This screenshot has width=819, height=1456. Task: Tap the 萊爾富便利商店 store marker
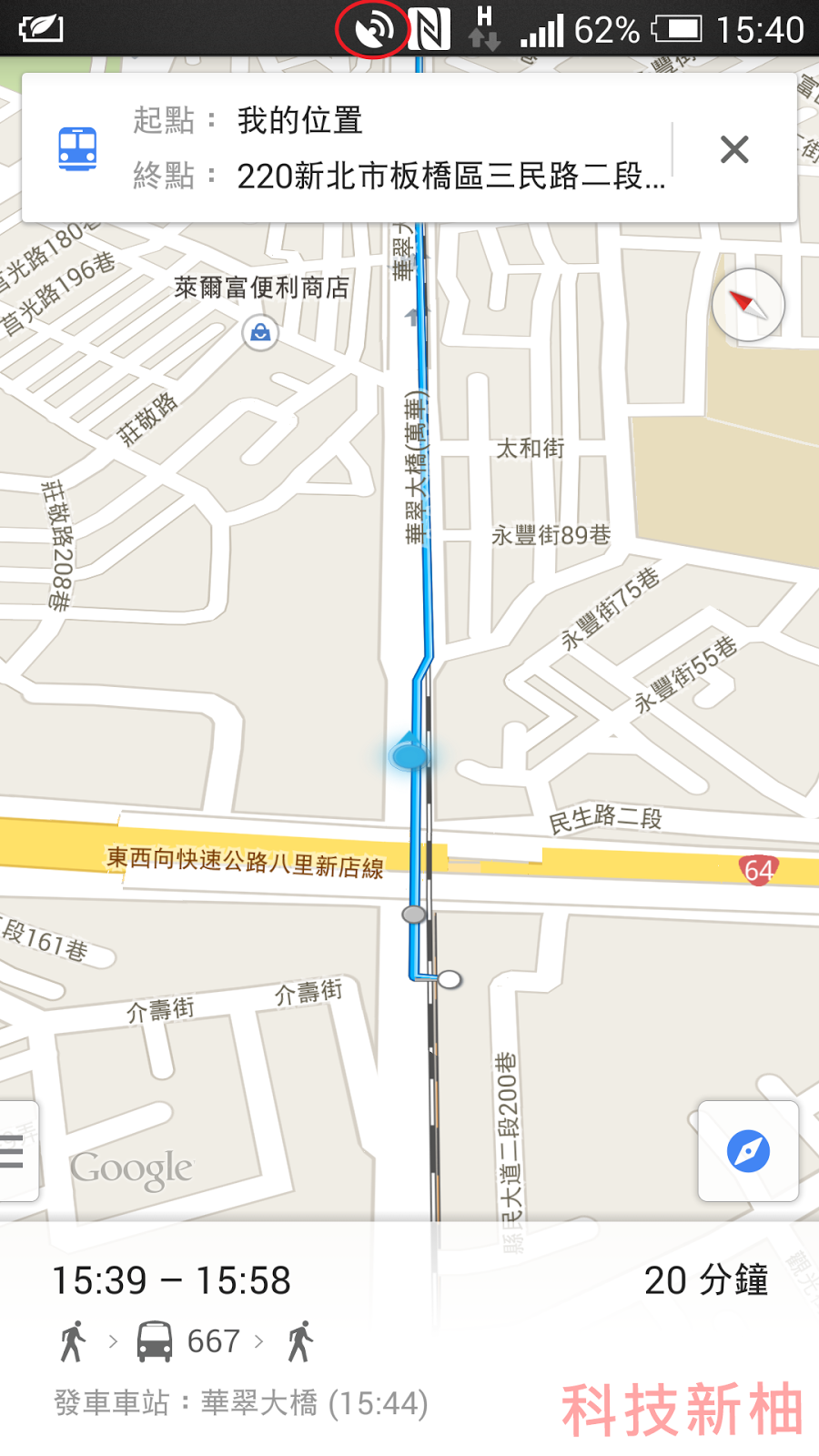pos(260,333)
